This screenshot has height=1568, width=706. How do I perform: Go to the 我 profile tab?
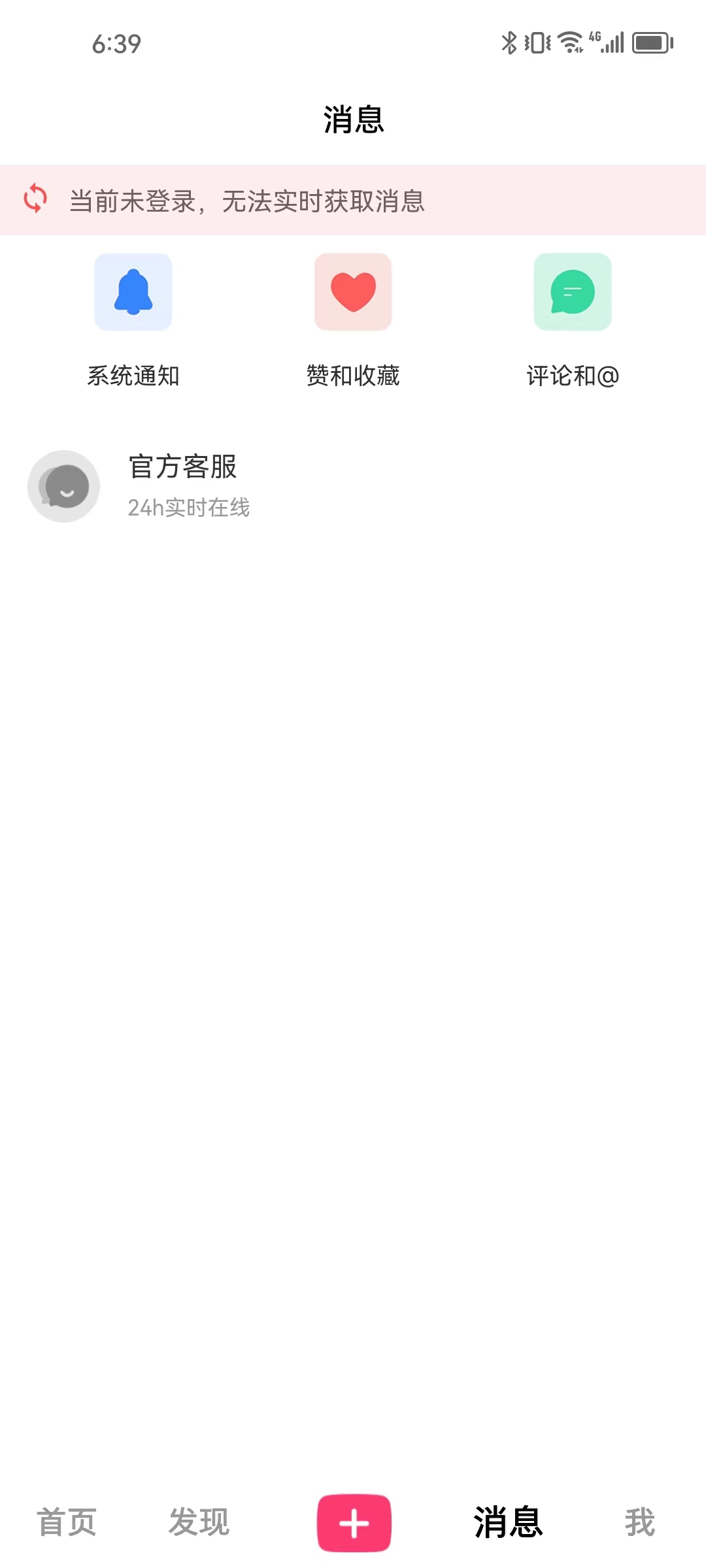pyautogui.click(x=639, y=1522)
